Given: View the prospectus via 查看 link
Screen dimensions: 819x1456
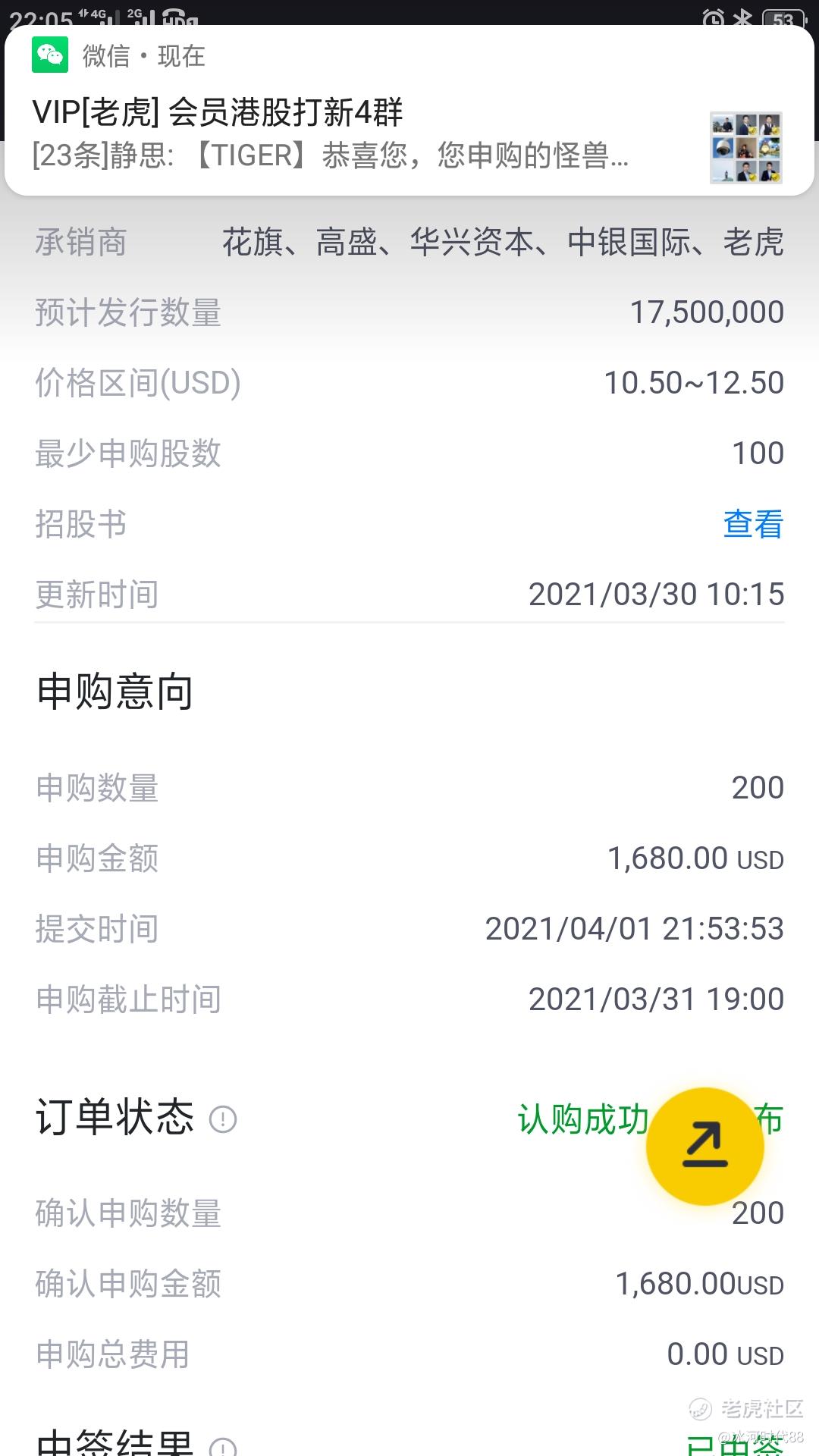Looking at the screenshot, I should coord(752,524).
